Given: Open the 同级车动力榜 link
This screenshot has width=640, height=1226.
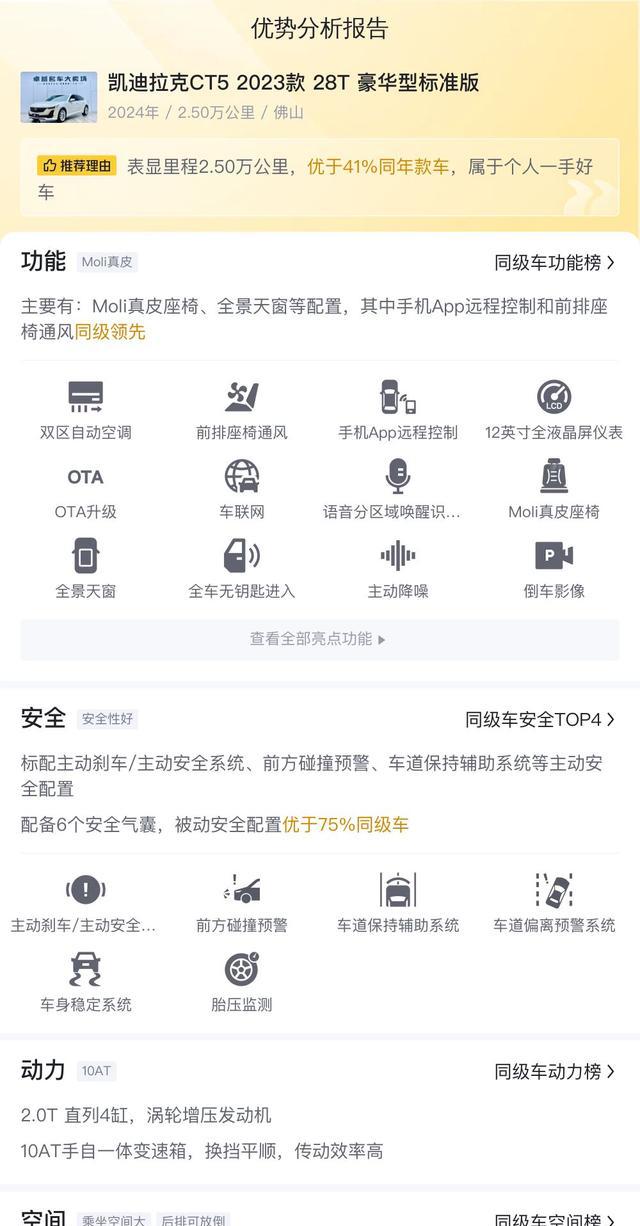Looking at the screenshot, I should (x=555, y=1071).
